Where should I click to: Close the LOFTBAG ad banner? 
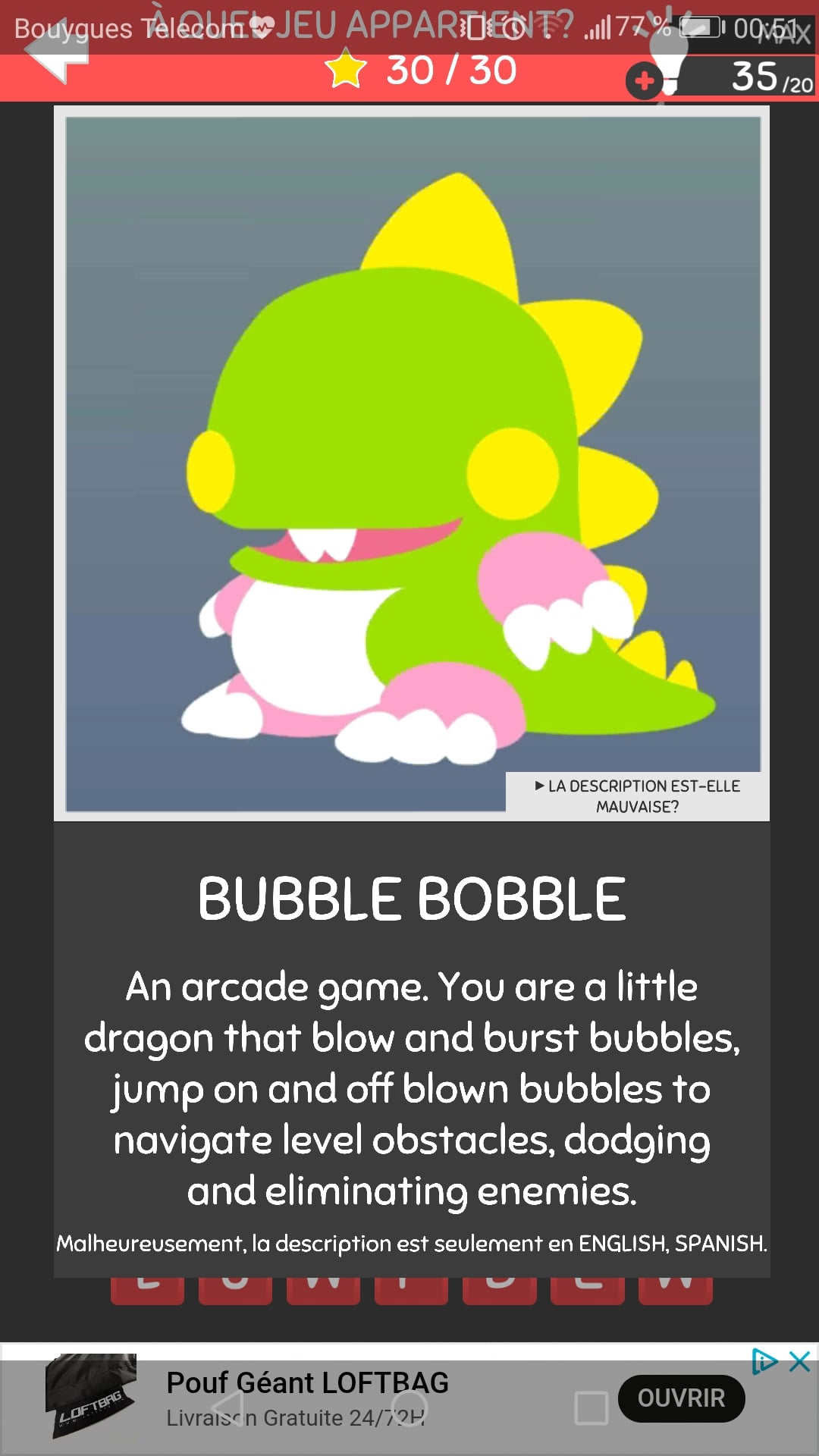click(x=800, y=1361)
